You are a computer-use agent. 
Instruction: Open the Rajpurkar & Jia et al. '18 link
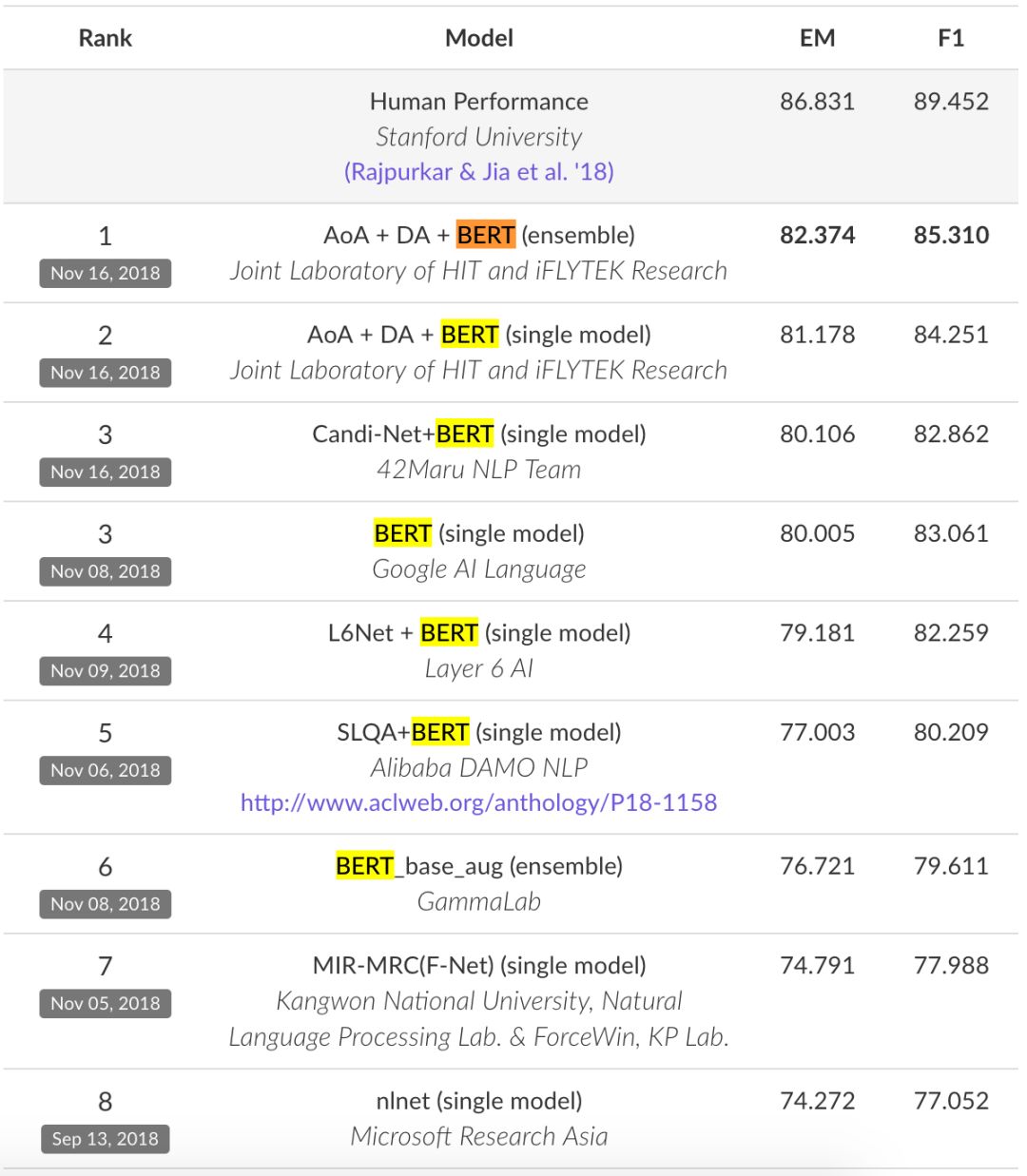(x=478, y=172)
